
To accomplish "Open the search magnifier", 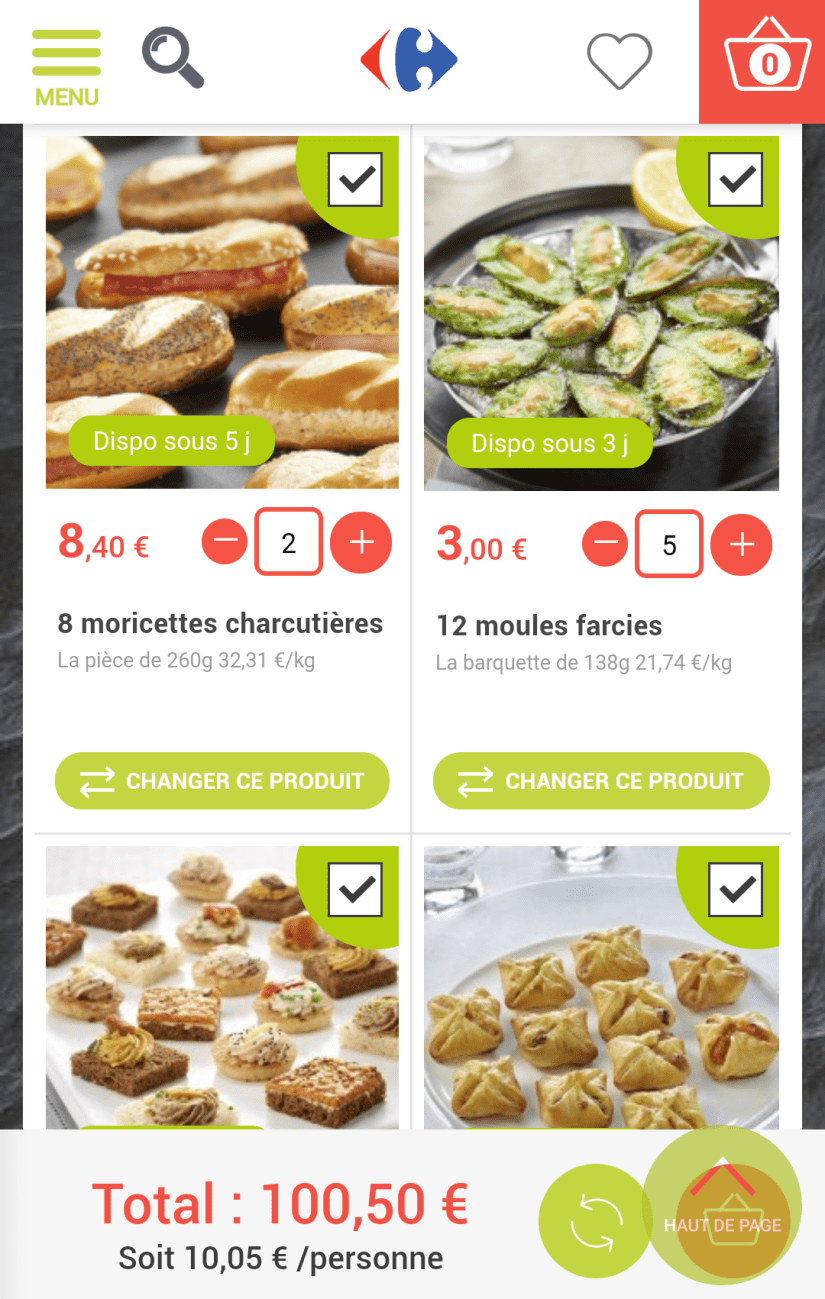I will click(x=173, y=58).
